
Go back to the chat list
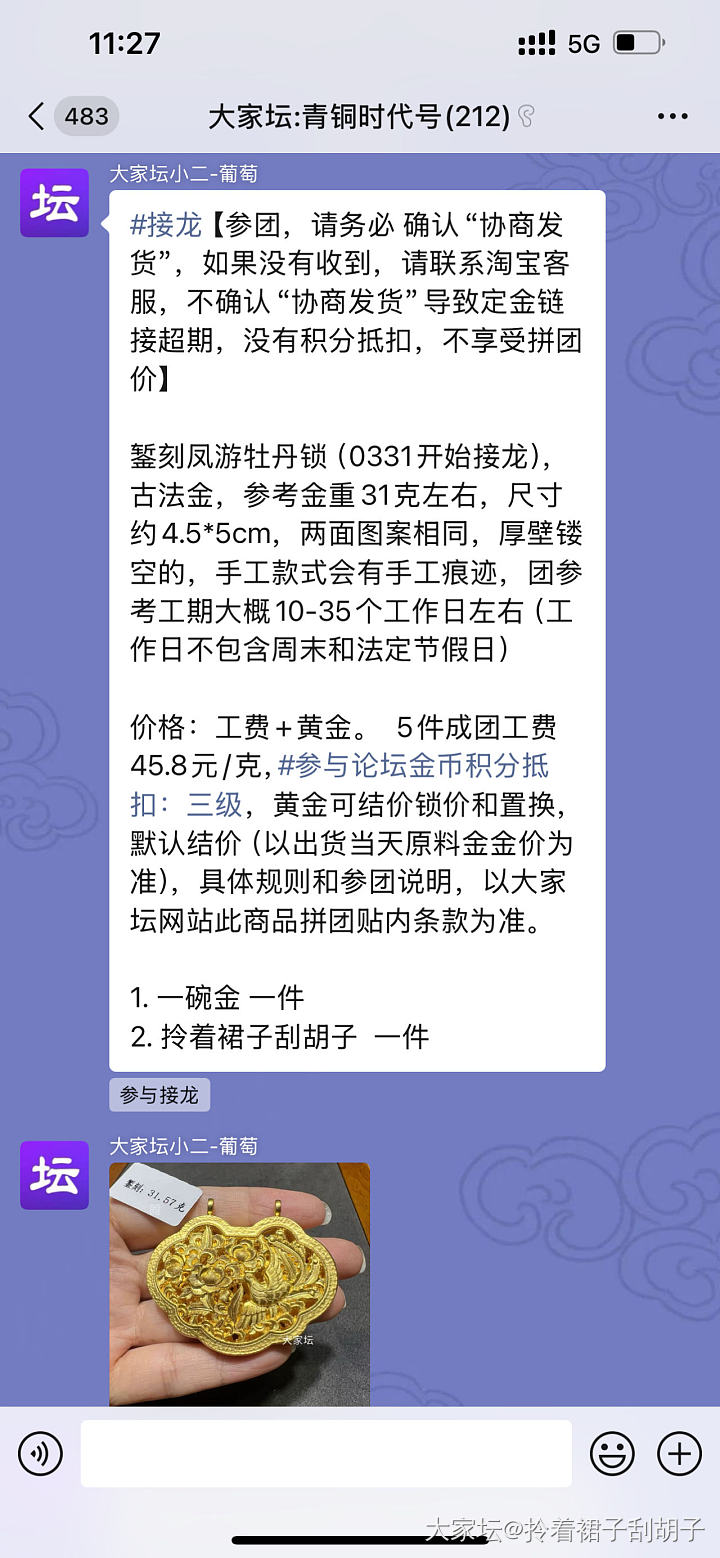[38, 117]
